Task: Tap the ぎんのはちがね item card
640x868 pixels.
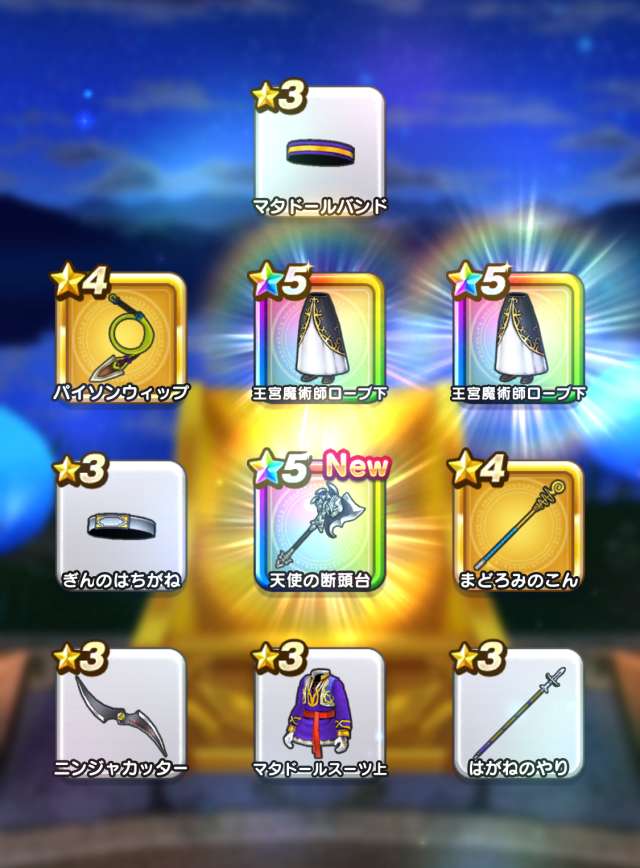Action: coord(122,527)
